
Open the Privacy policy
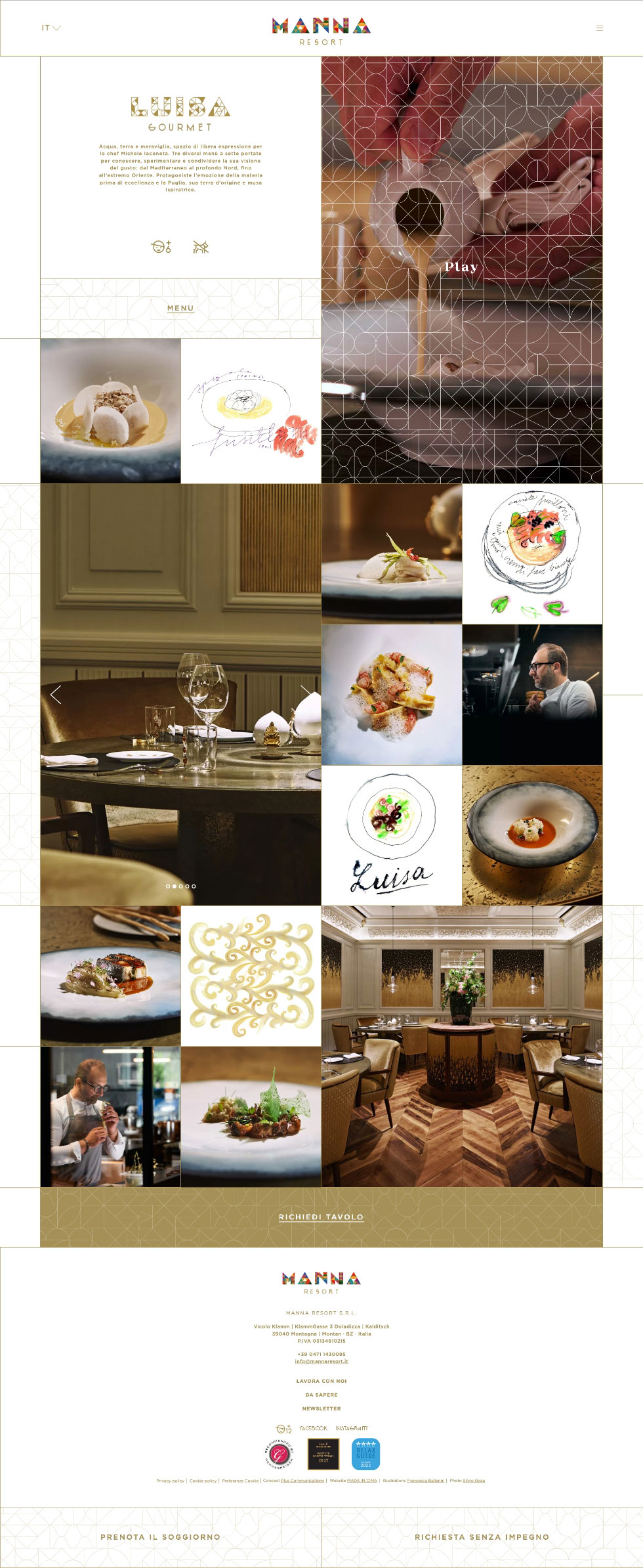(x=170, y=1481)
